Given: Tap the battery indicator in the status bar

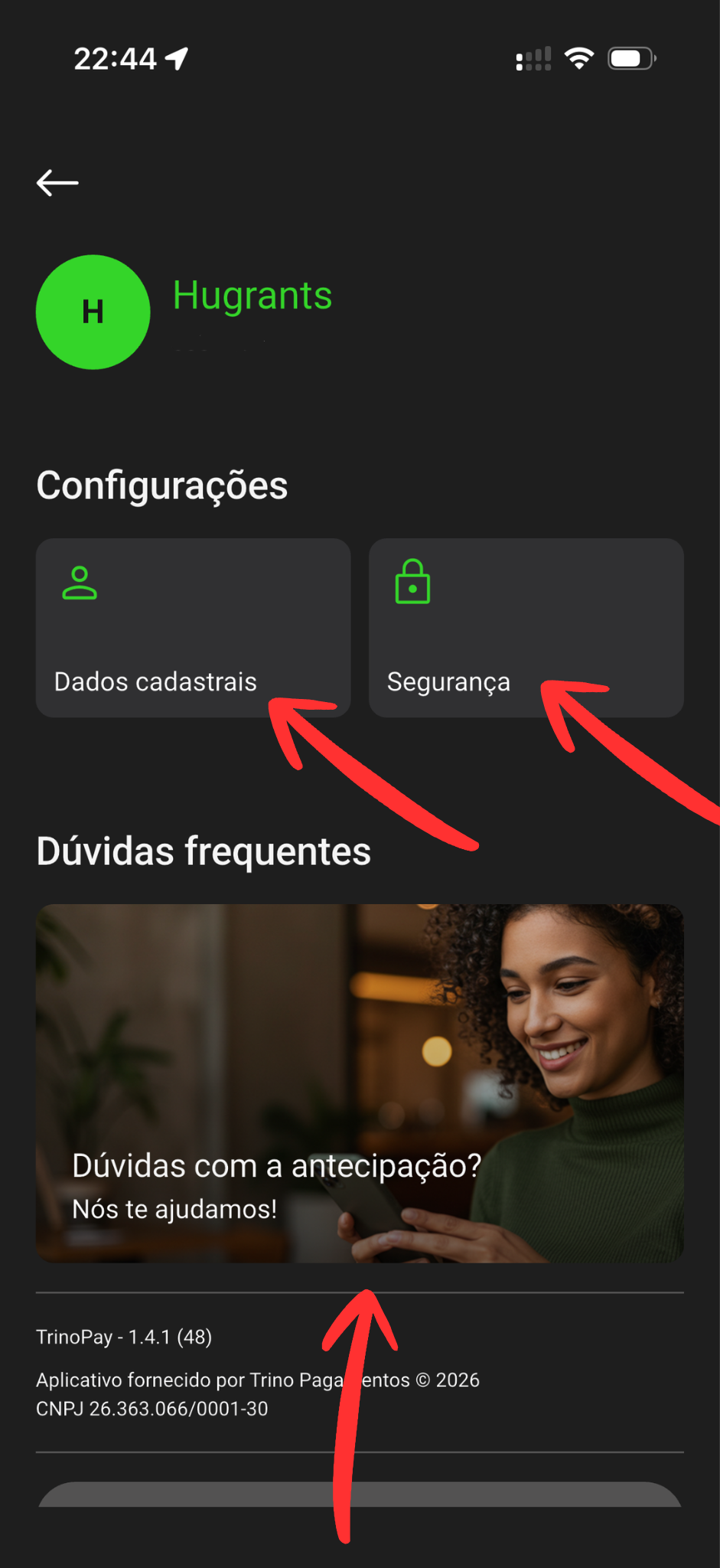Looking at the screenshot, I should click(630, 57).
